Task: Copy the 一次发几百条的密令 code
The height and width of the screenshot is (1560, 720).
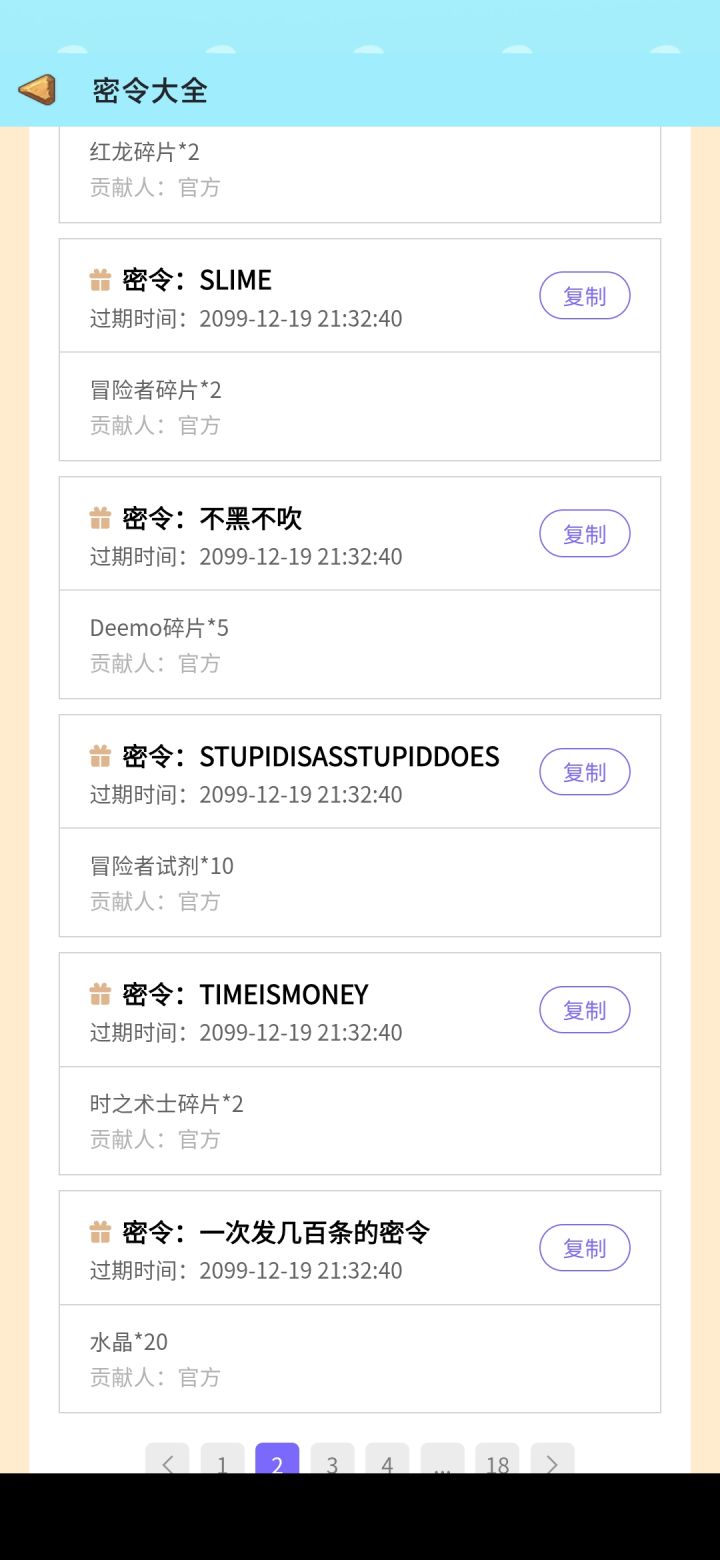Action: point(584,1248)
